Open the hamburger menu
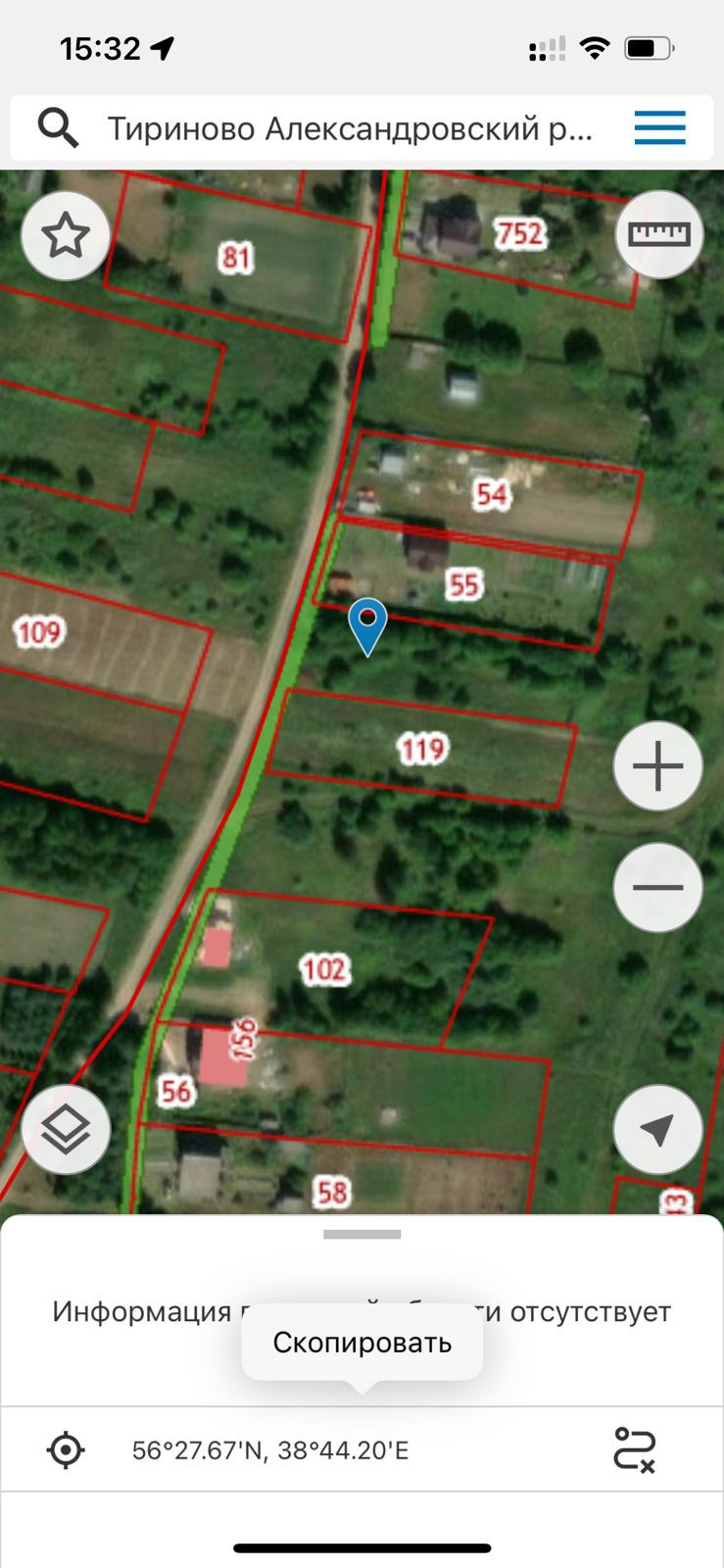This screenshot has height=1568, width=724. tap(659, 128)
